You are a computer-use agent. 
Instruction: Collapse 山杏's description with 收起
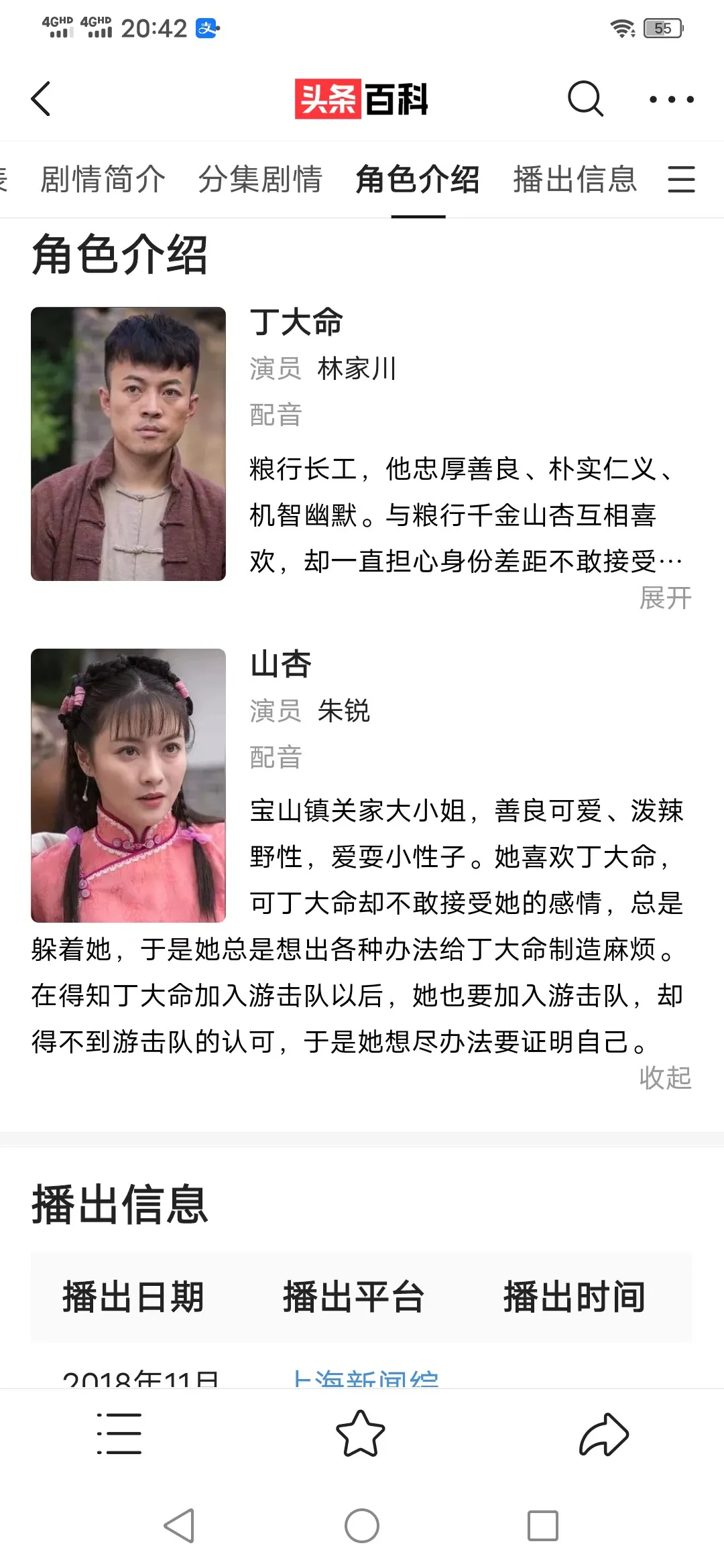pyautogui.click(x=665, y=1077)
